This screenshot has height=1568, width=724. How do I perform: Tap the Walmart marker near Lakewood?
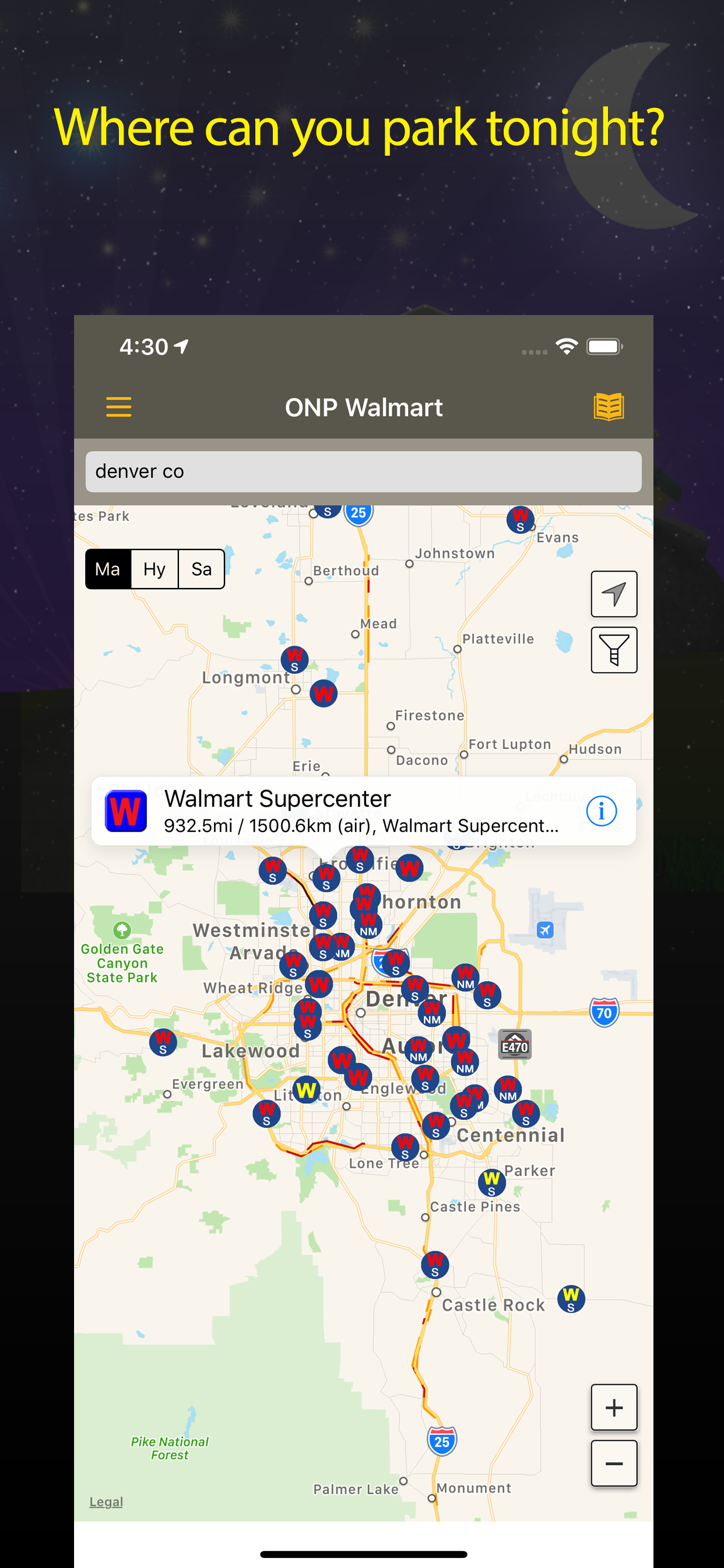(163, 1041)
